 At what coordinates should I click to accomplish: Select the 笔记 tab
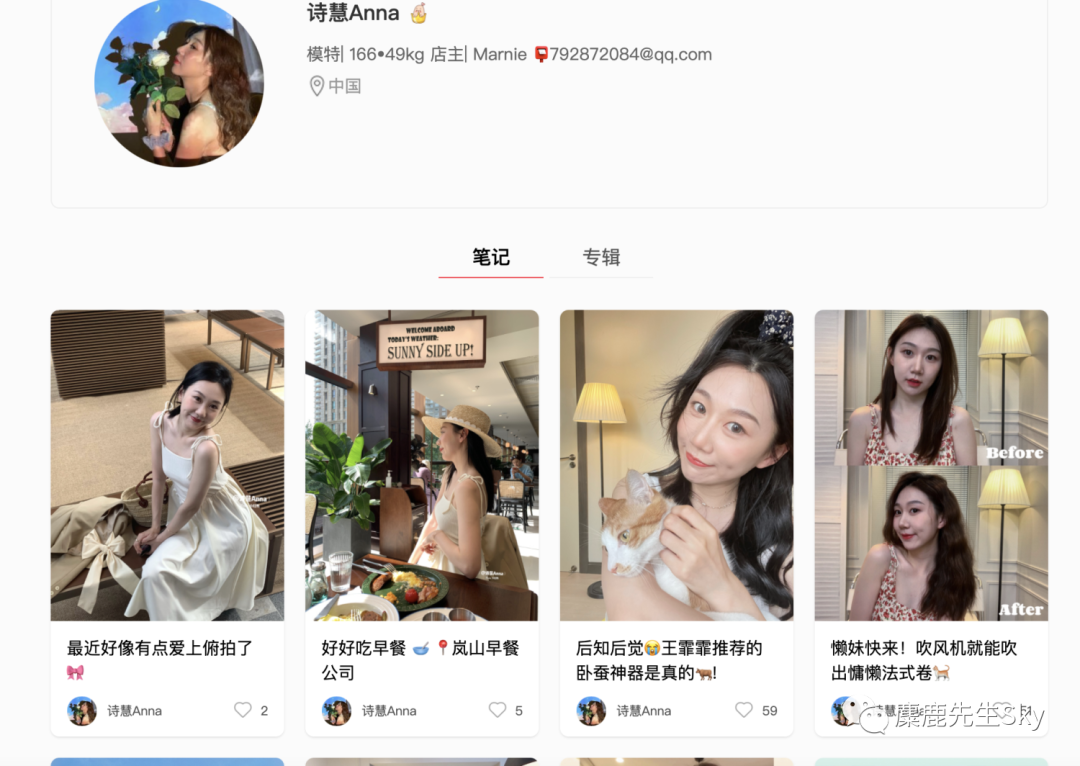point(491,258)
